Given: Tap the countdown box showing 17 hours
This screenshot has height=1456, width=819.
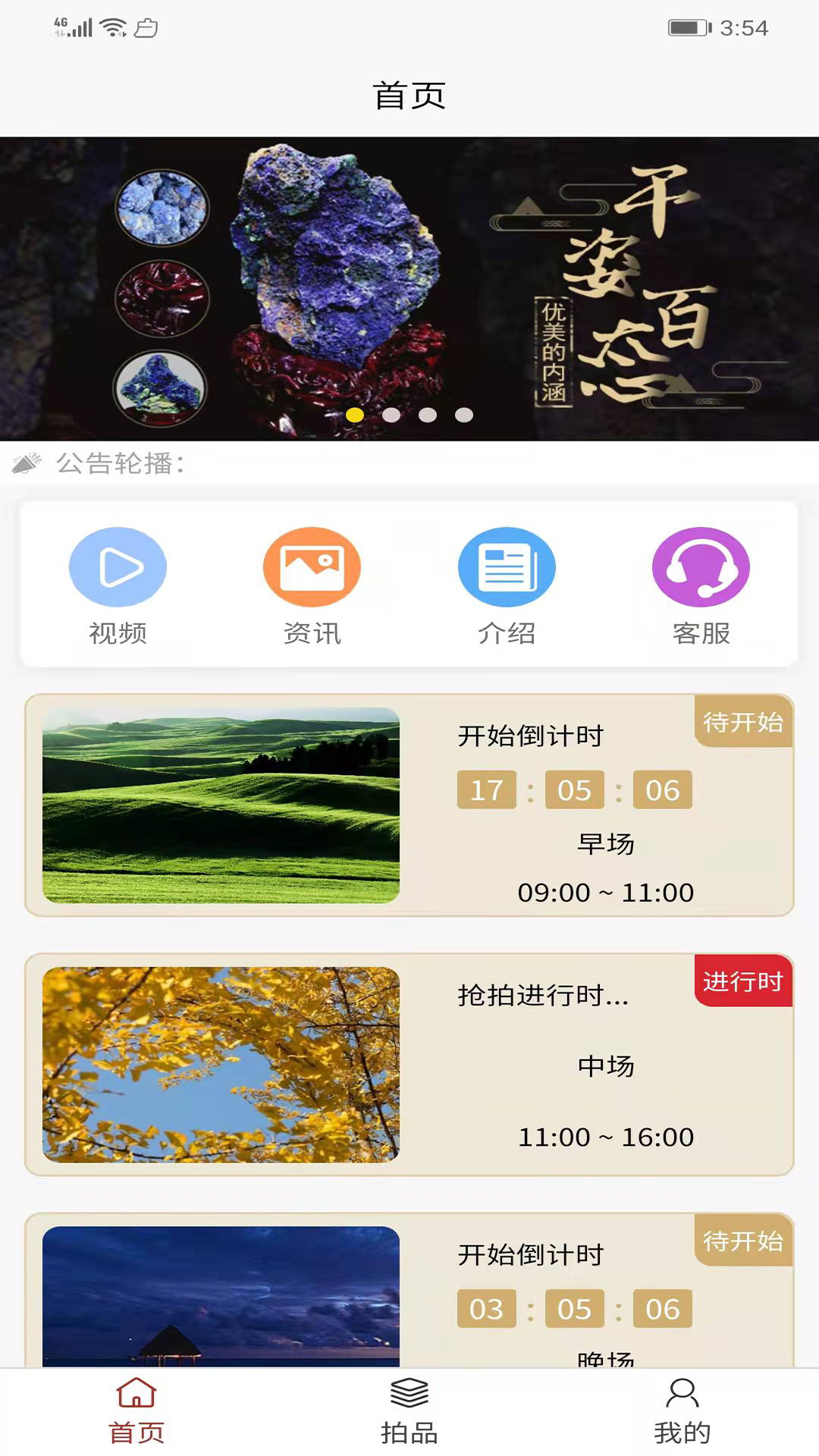Looking at the screenshot, I should [486, 789].
